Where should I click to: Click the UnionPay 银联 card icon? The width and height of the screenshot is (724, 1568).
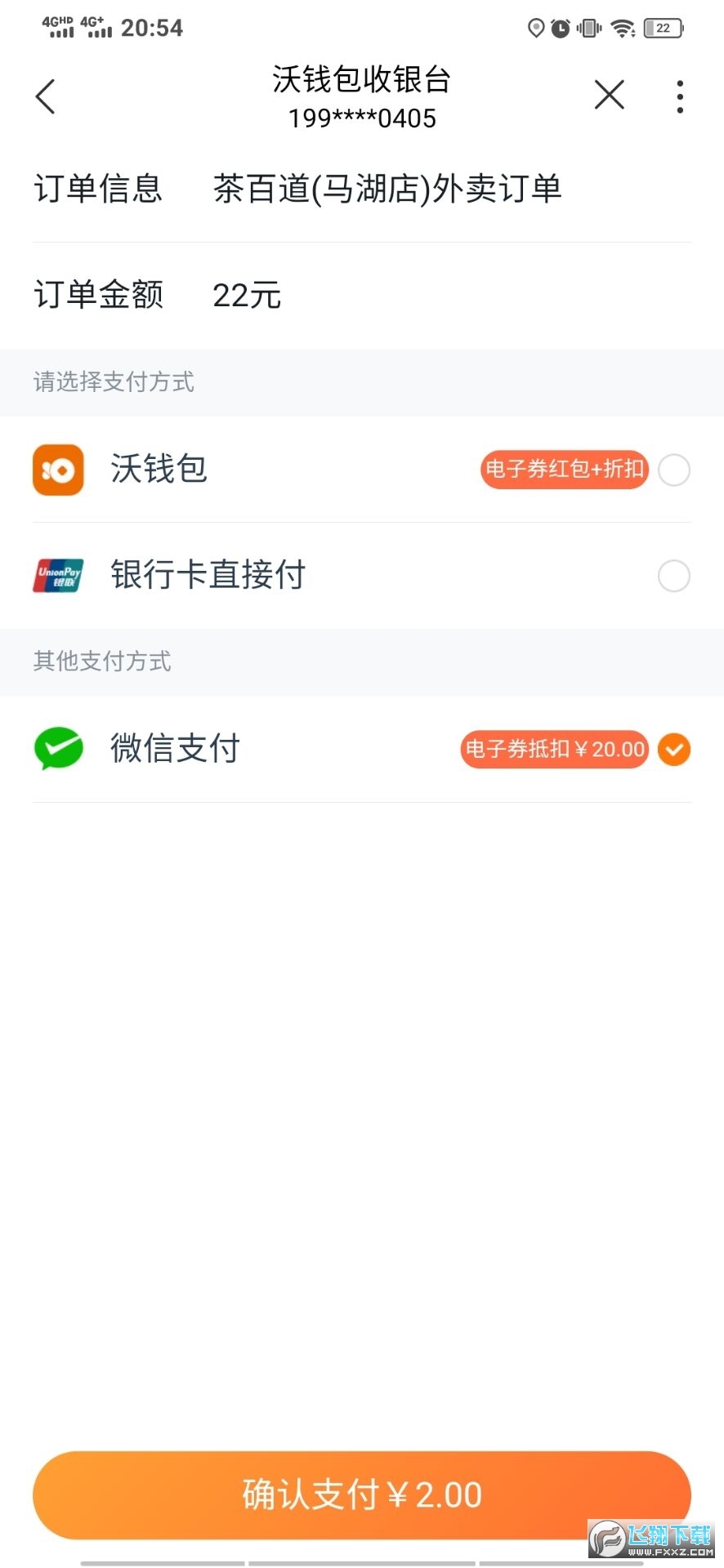click(x=57, y=575)
